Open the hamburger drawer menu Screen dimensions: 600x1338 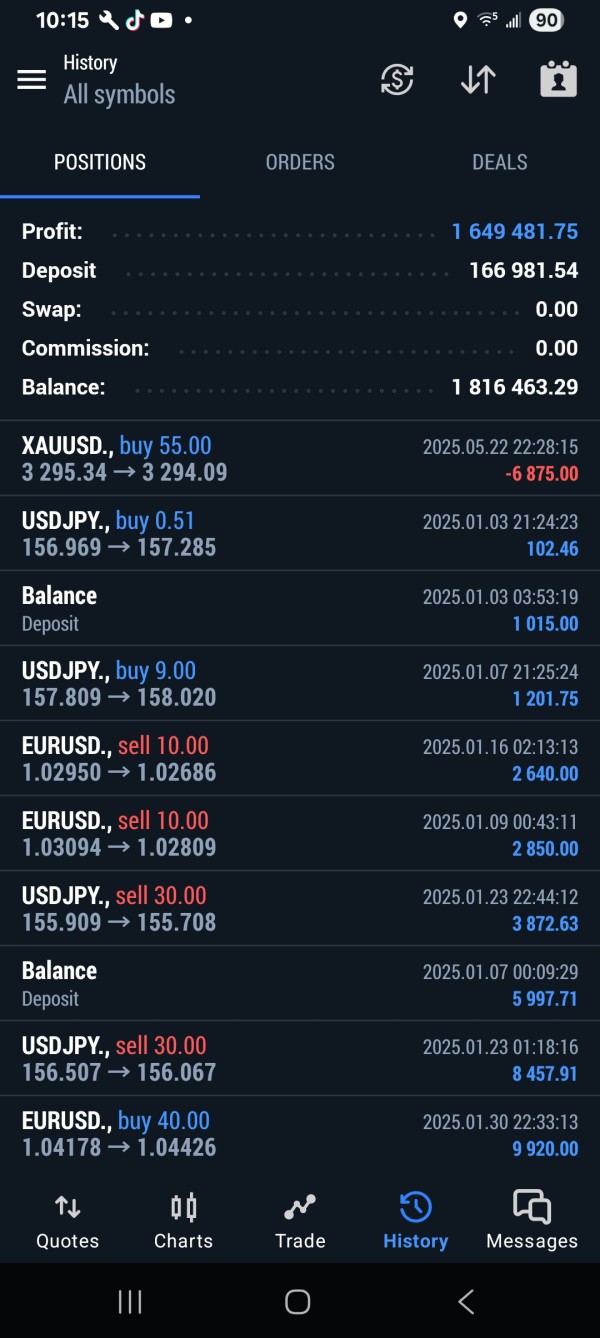click(32, 80)
